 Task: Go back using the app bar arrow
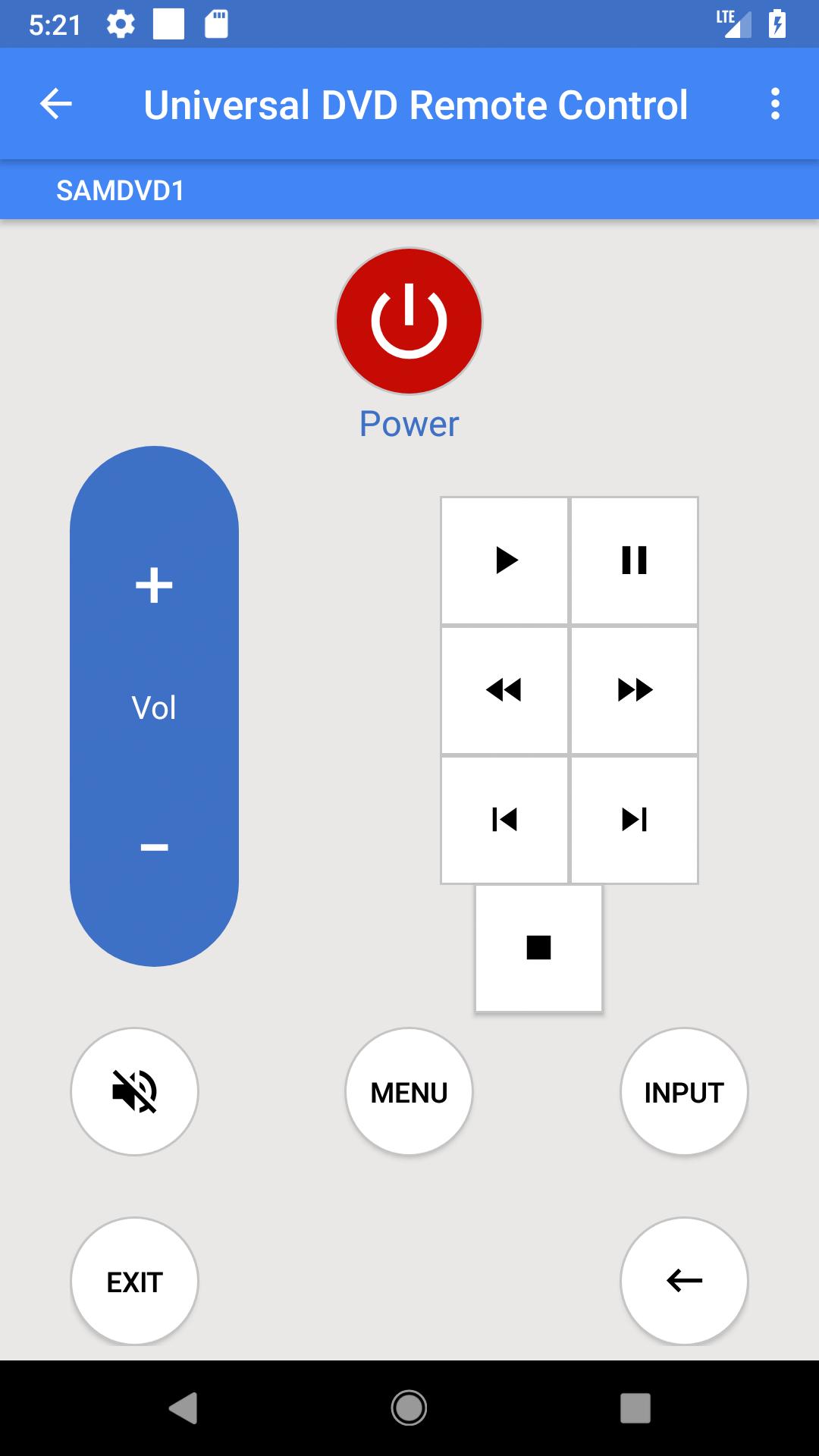(56, 104)
